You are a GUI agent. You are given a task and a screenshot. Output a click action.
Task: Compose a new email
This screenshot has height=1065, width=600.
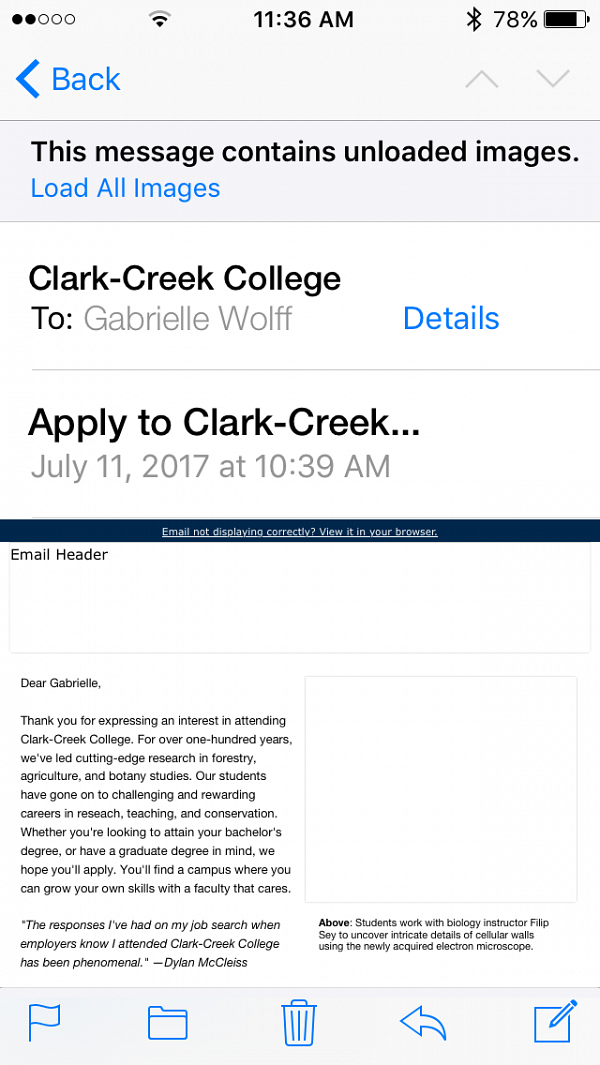click(x=555, y=1022)
